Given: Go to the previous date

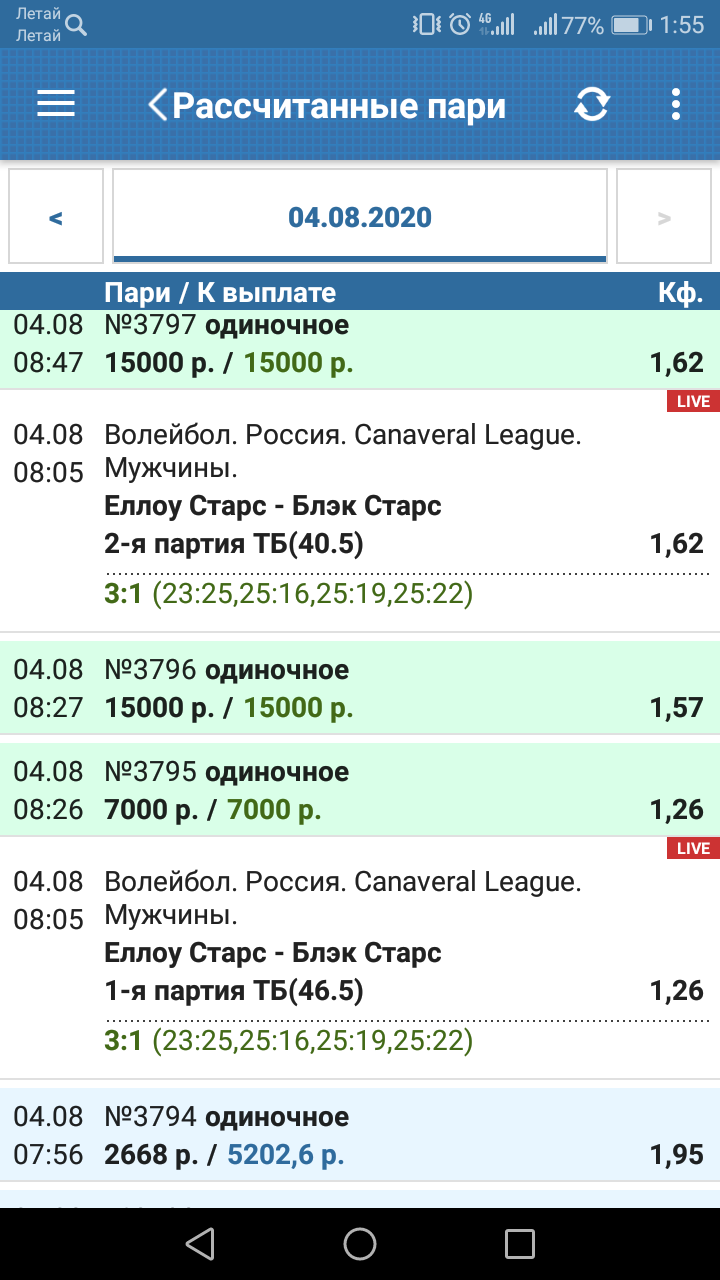Looking at the screenshot, I should (56, 216).
